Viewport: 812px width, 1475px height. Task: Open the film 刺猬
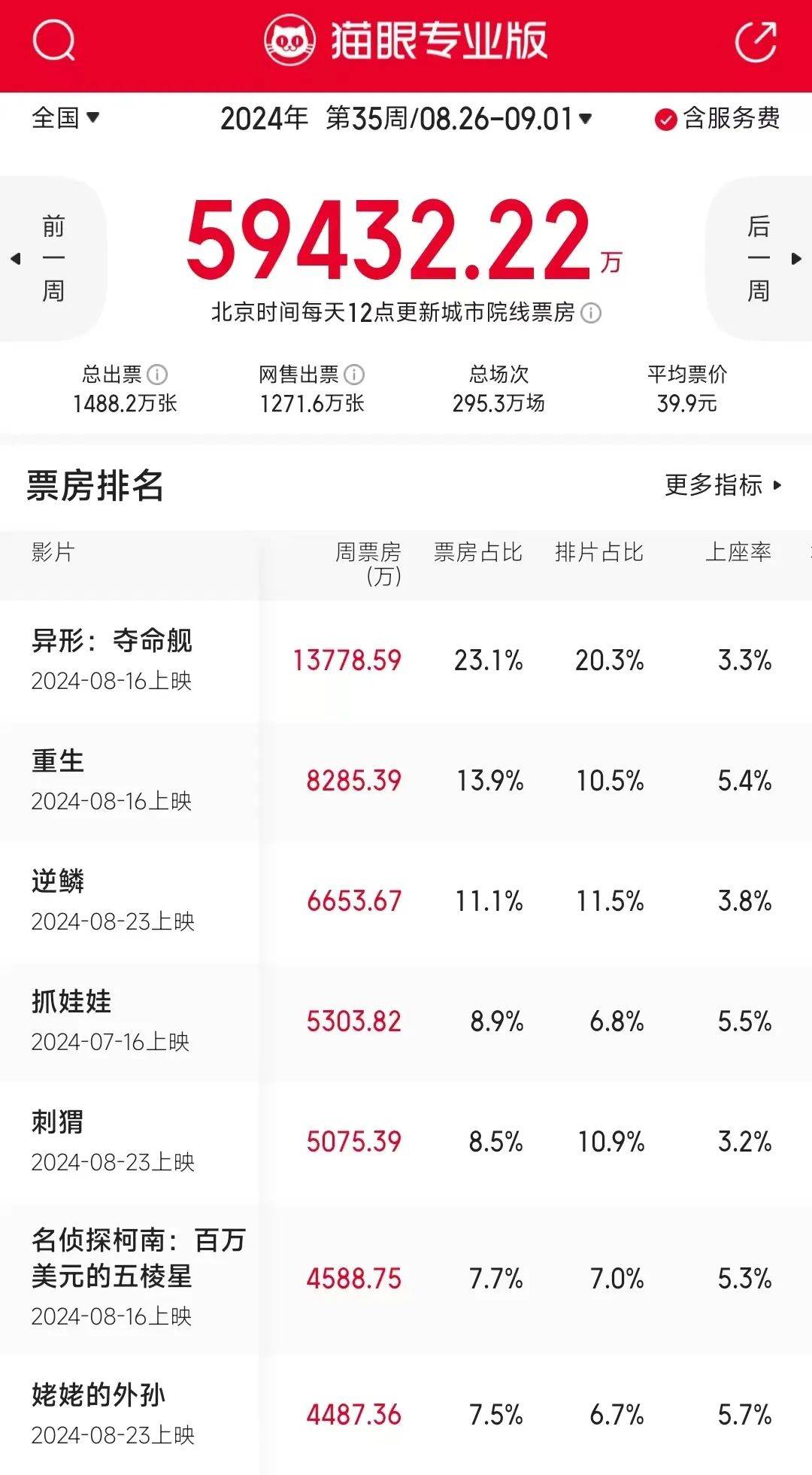point(59,1122)
